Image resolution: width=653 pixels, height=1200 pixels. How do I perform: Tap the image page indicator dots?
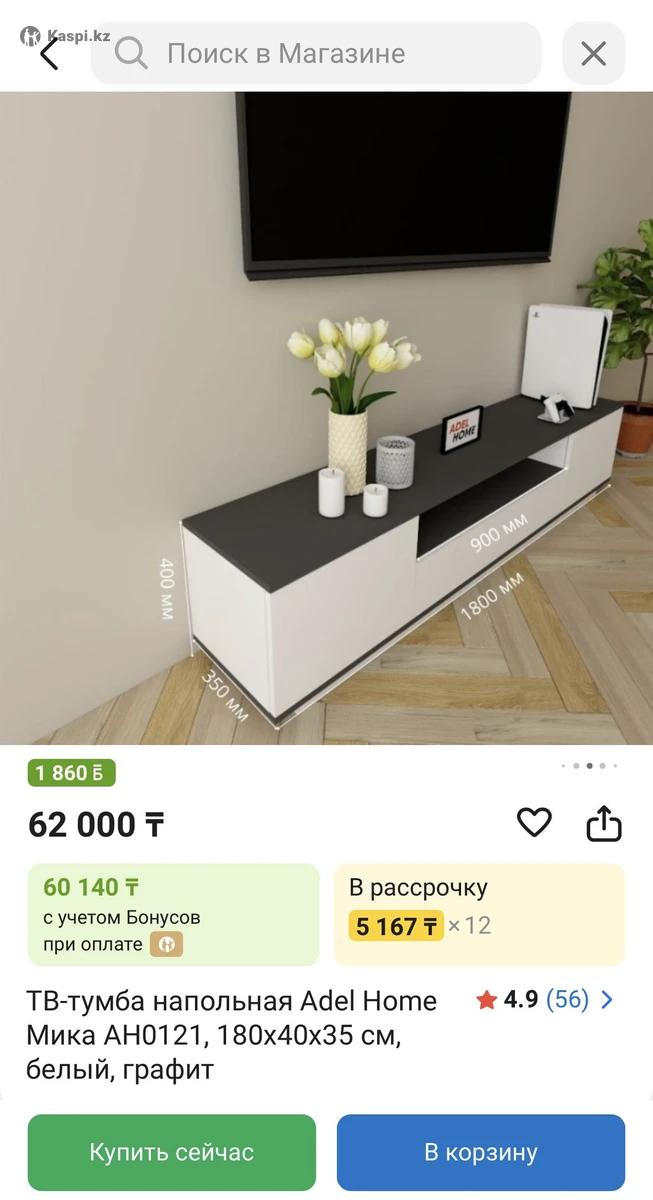(589, 766)
